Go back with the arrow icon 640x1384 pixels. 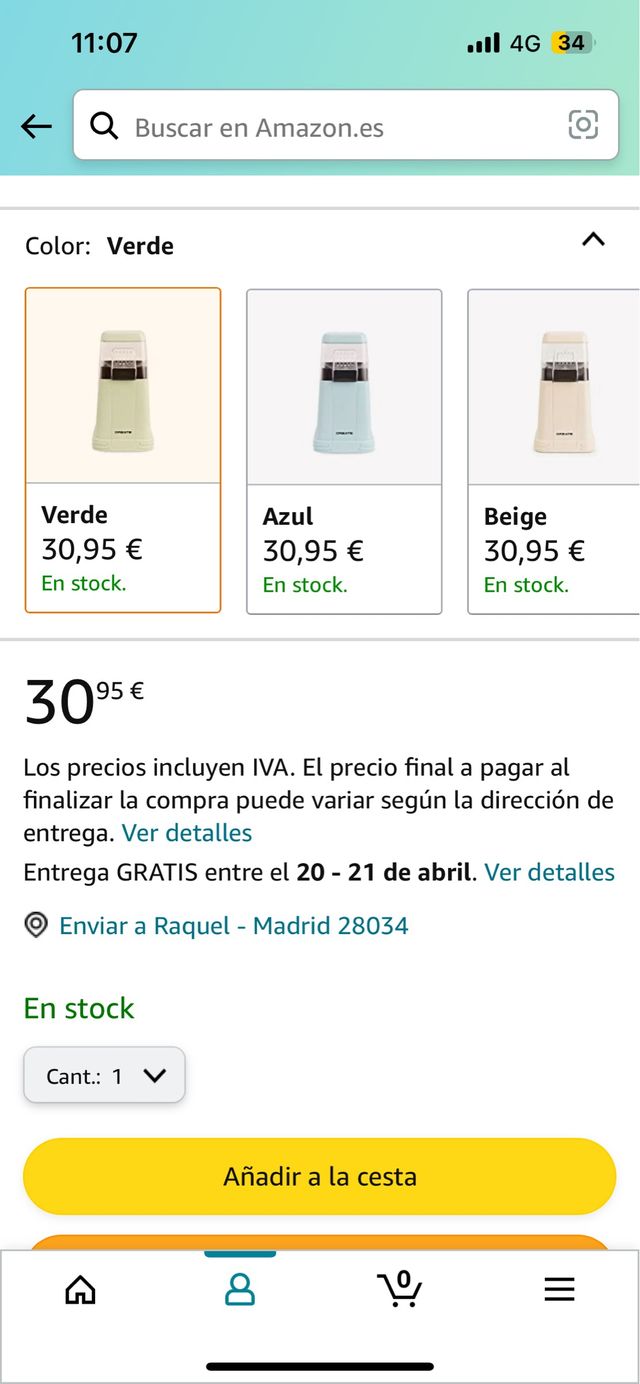pyautogui.click(x=36, y=126)
